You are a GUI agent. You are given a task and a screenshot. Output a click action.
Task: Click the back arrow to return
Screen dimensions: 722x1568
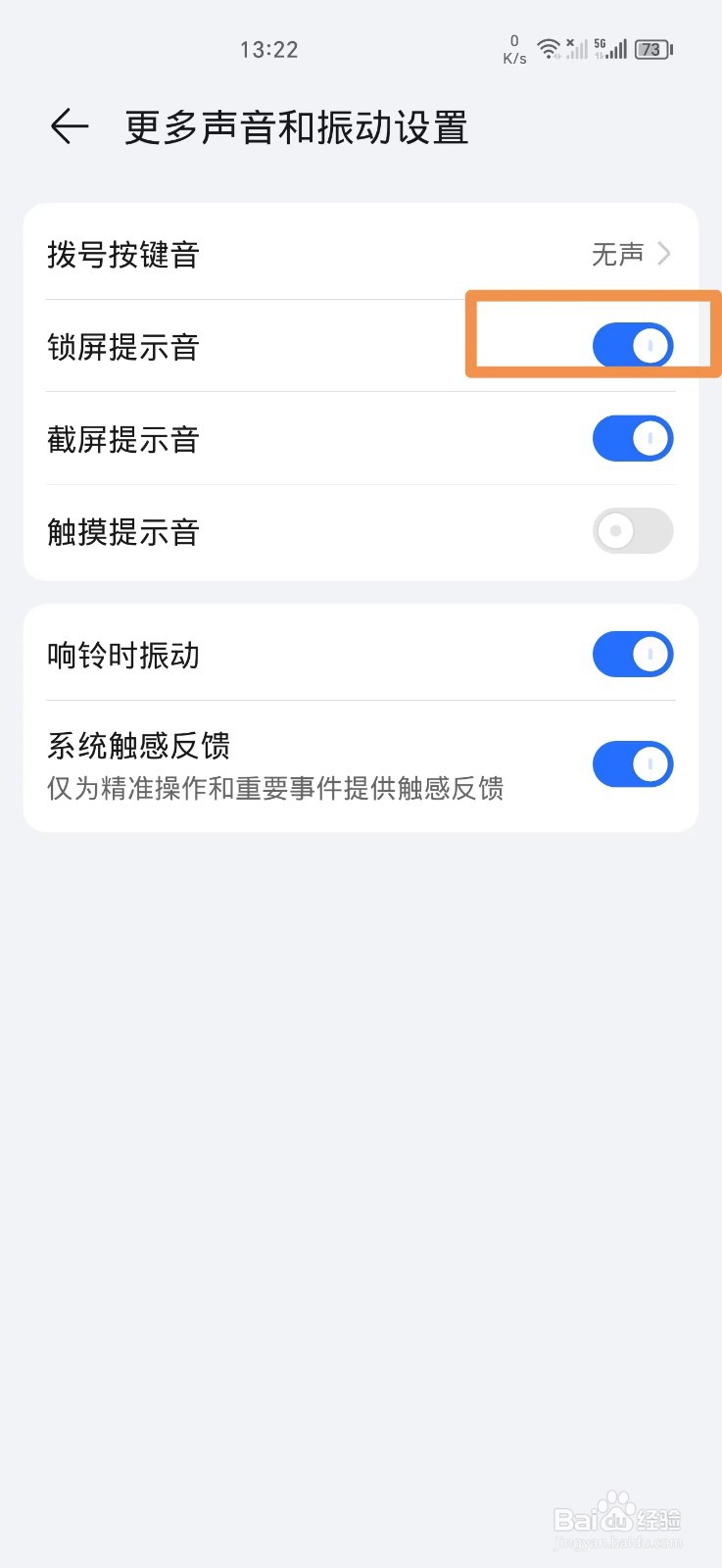pyautogui.click(x=67, y=126)
